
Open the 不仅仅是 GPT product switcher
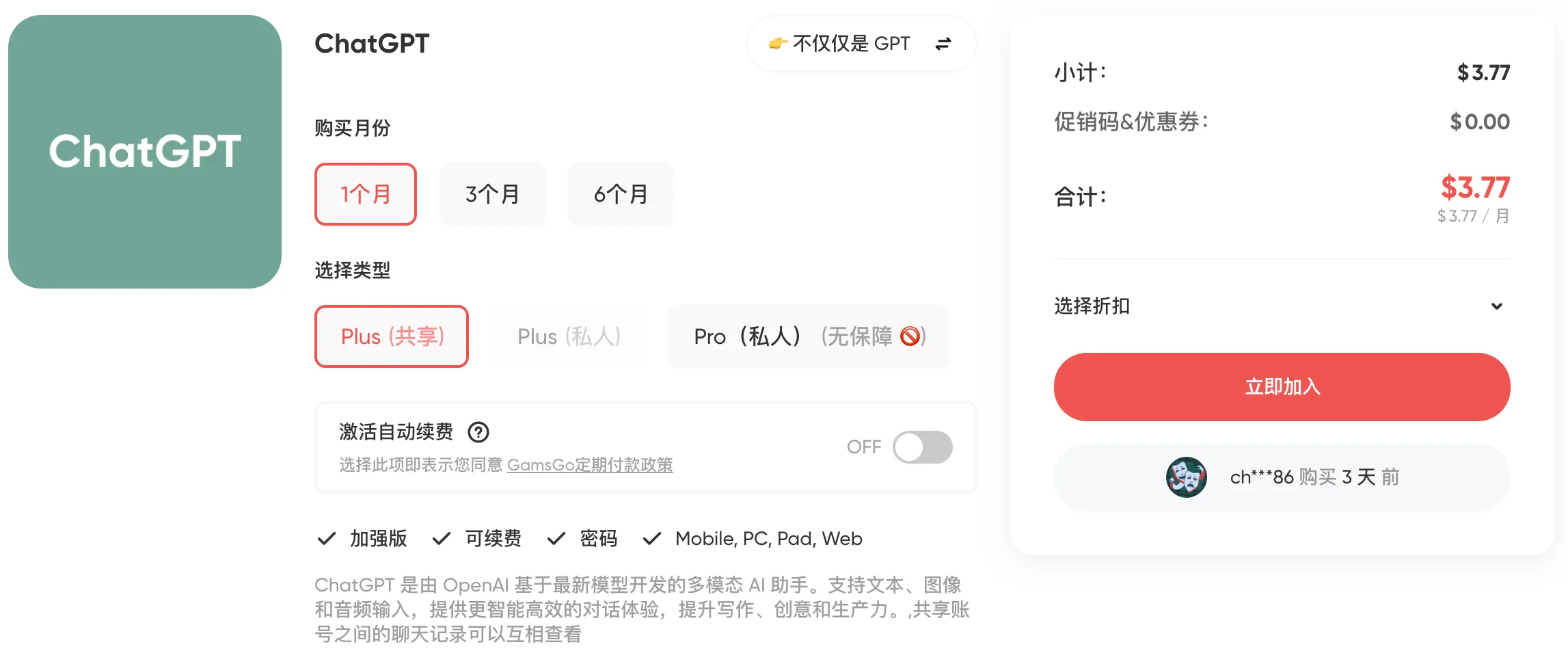[x=861, y=44]
